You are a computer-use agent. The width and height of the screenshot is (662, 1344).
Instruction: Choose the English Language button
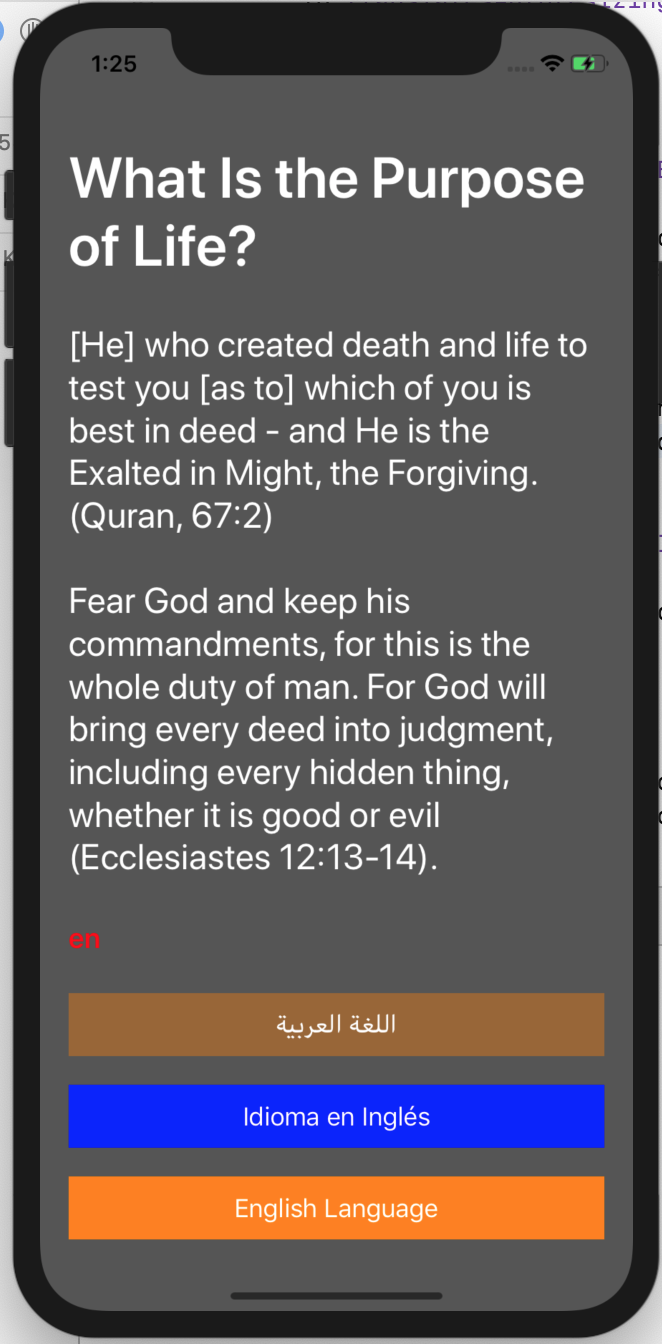coord(336,1208)
